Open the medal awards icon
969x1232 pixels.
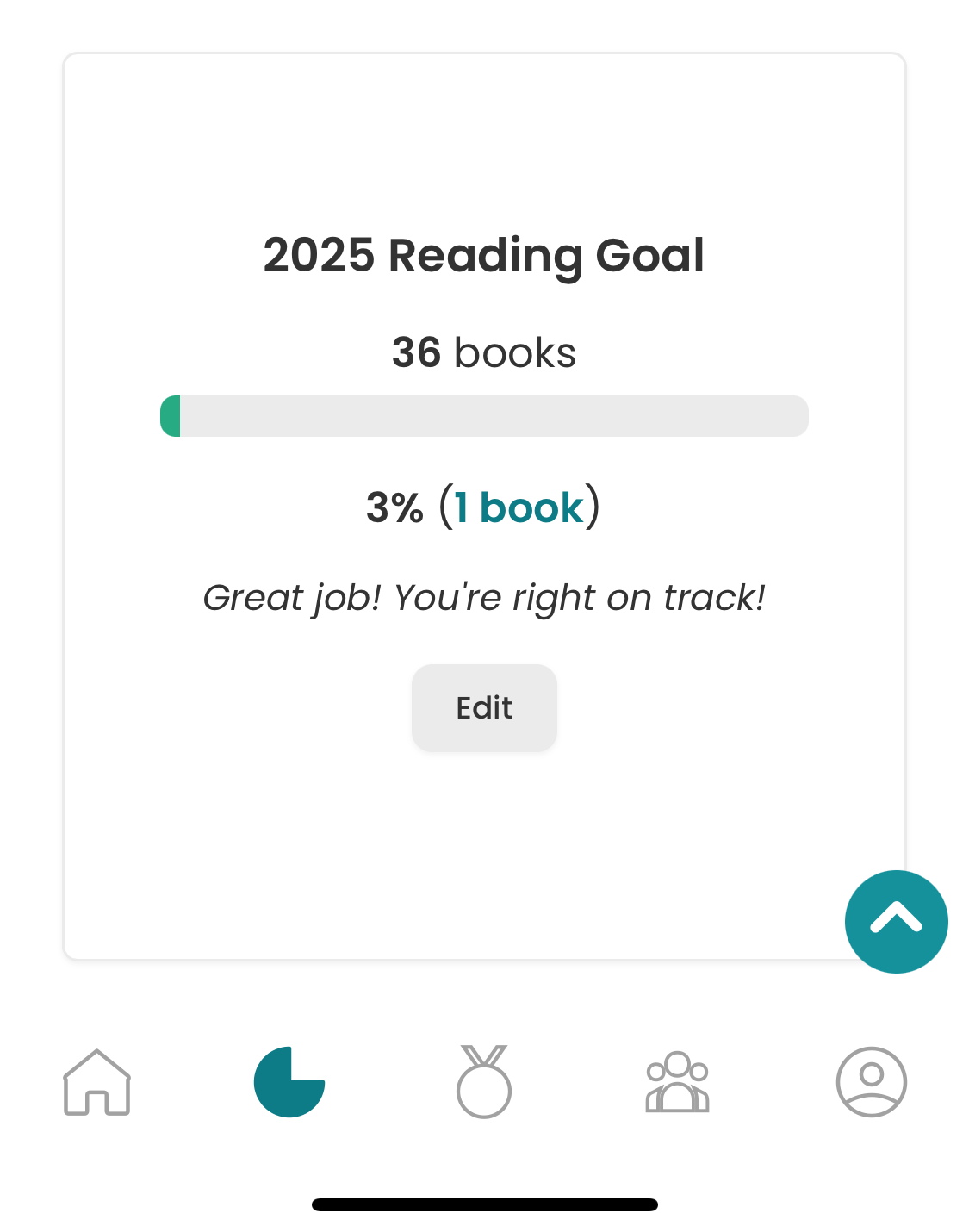[x=484, y=1083]
